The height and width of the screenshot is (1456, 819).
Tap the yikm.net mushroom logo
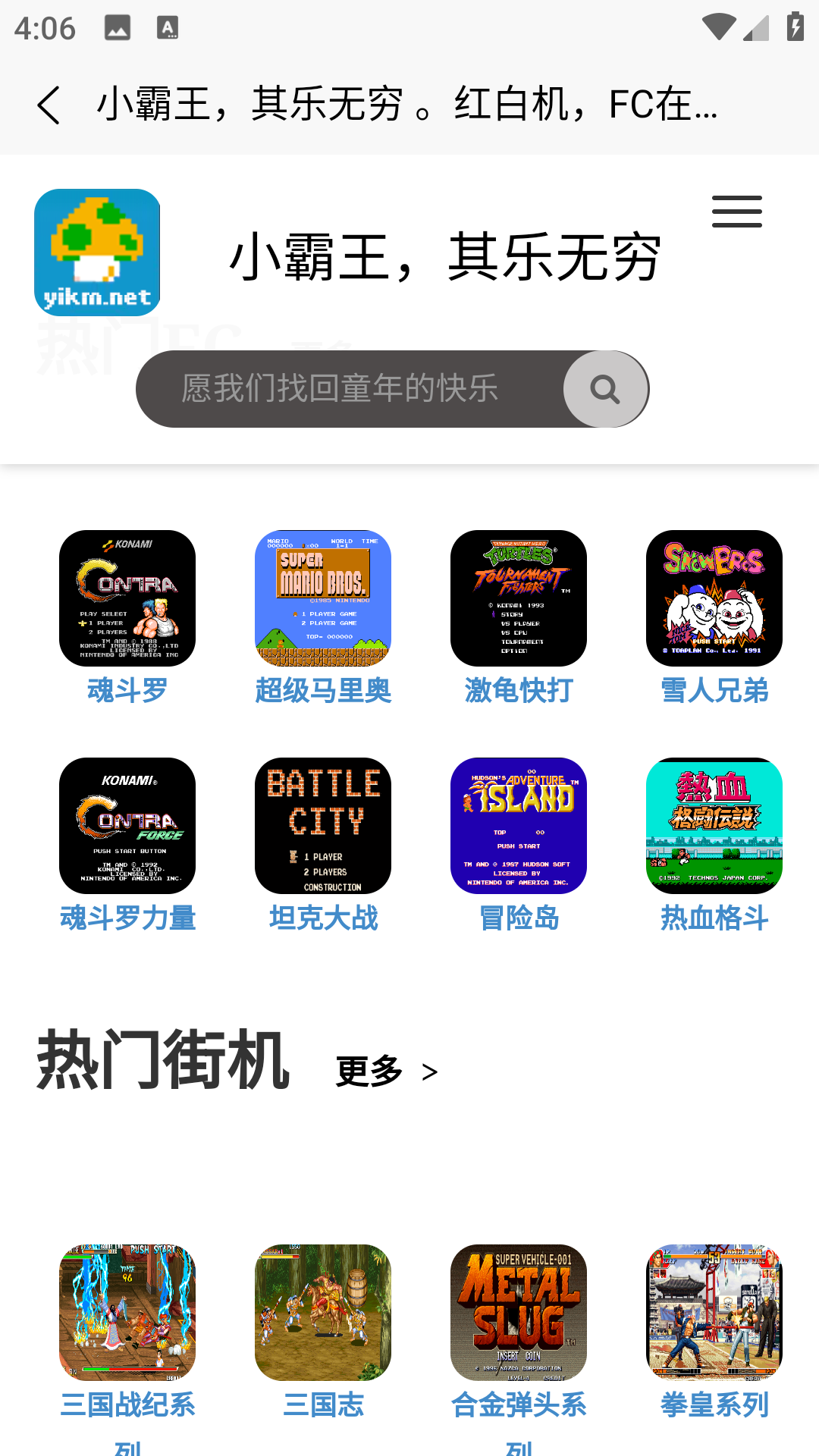[97, 253]
